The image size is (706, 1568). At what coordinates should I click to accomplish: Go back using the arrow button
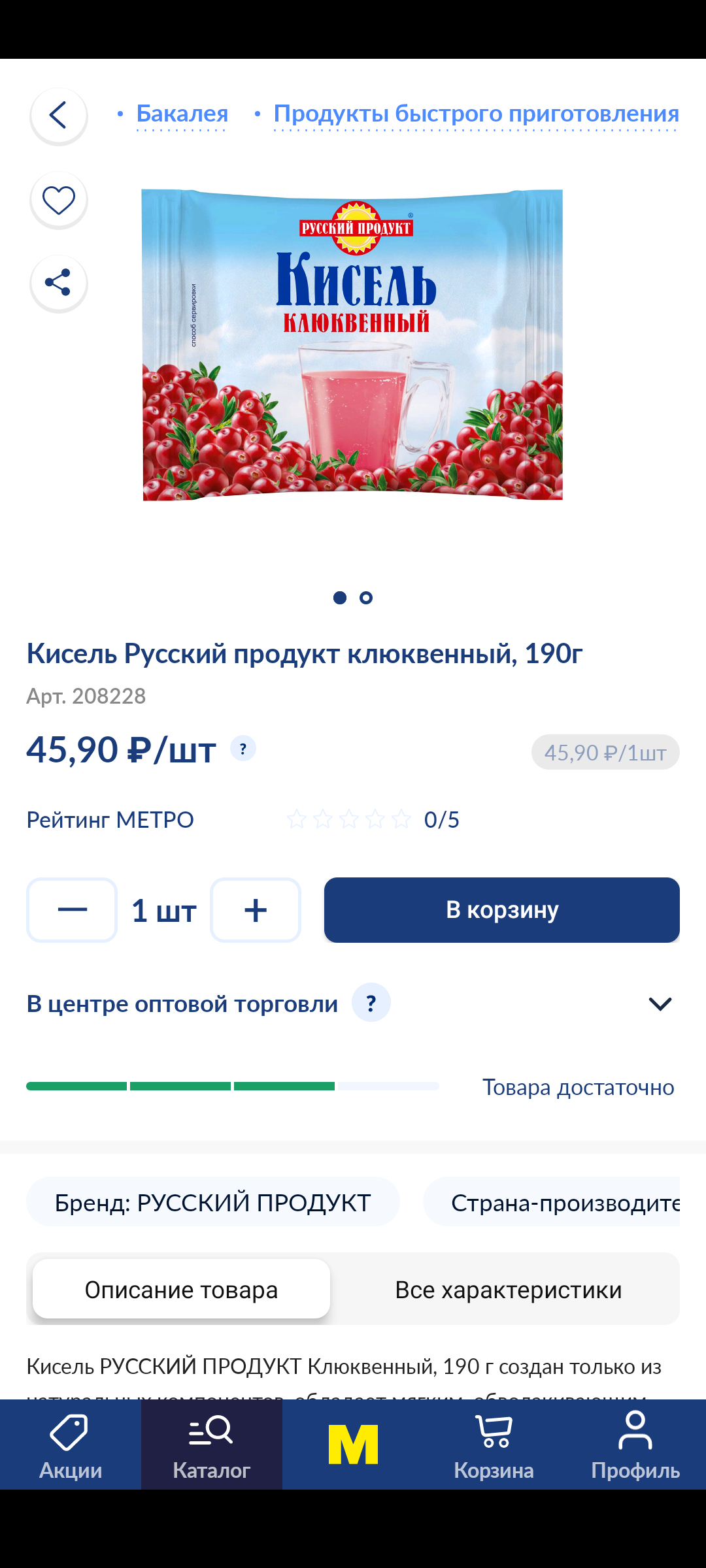(x=58, y=116)
